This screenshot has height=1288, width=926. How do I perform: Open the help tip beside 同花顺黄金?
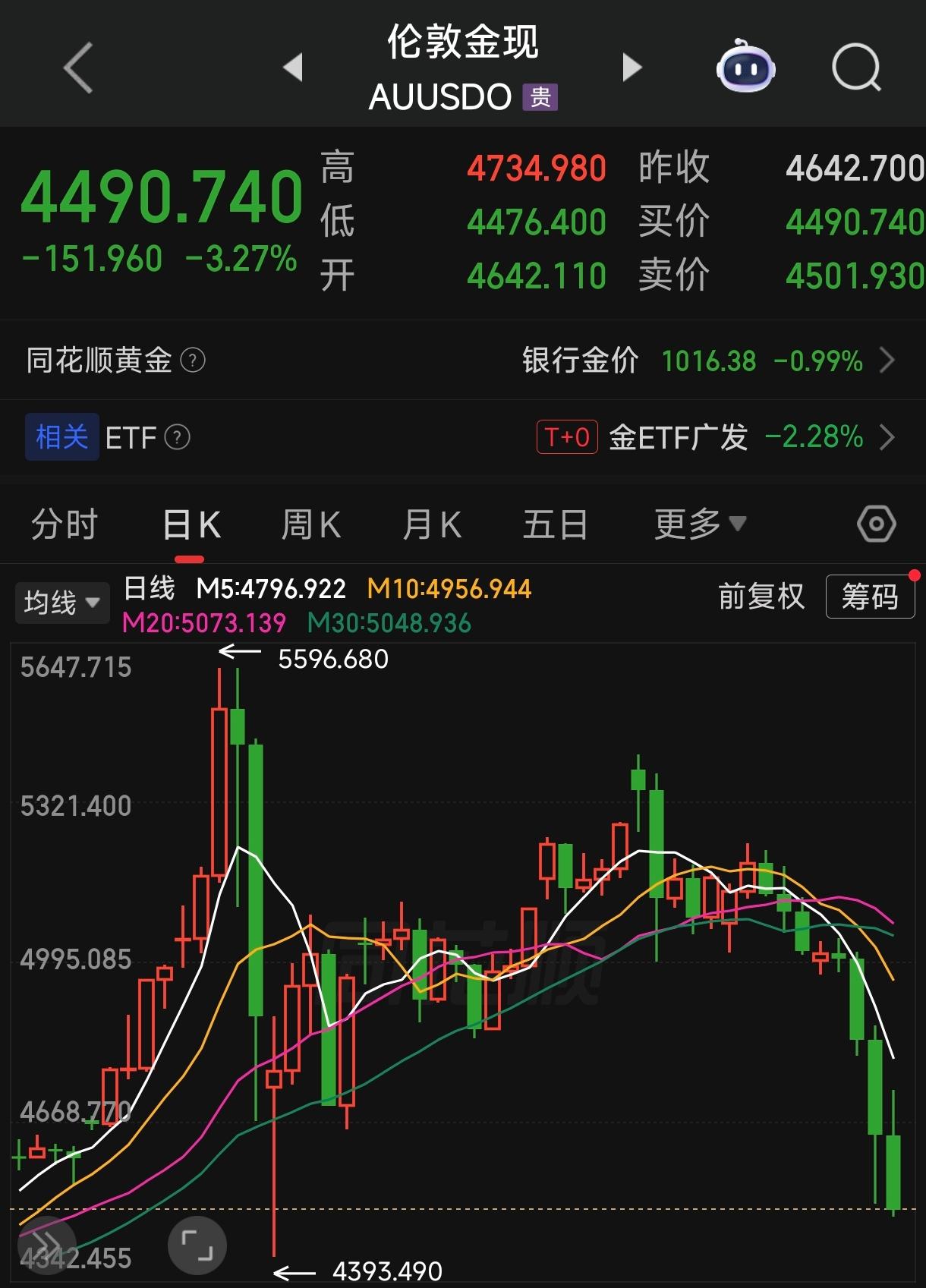197,361
